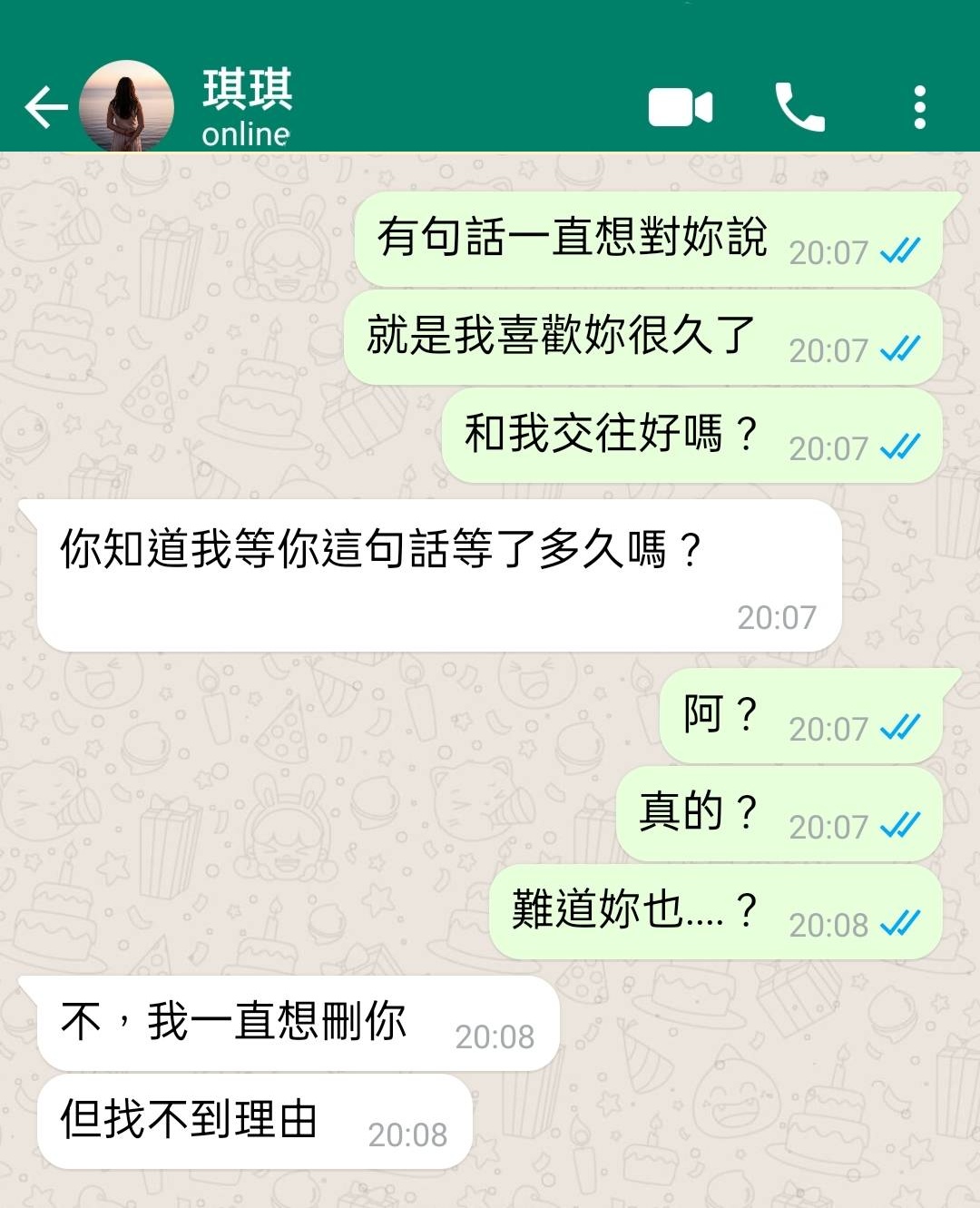Open contact info for 琪琪
980x1208 pixels.
(x=247, y=107)
